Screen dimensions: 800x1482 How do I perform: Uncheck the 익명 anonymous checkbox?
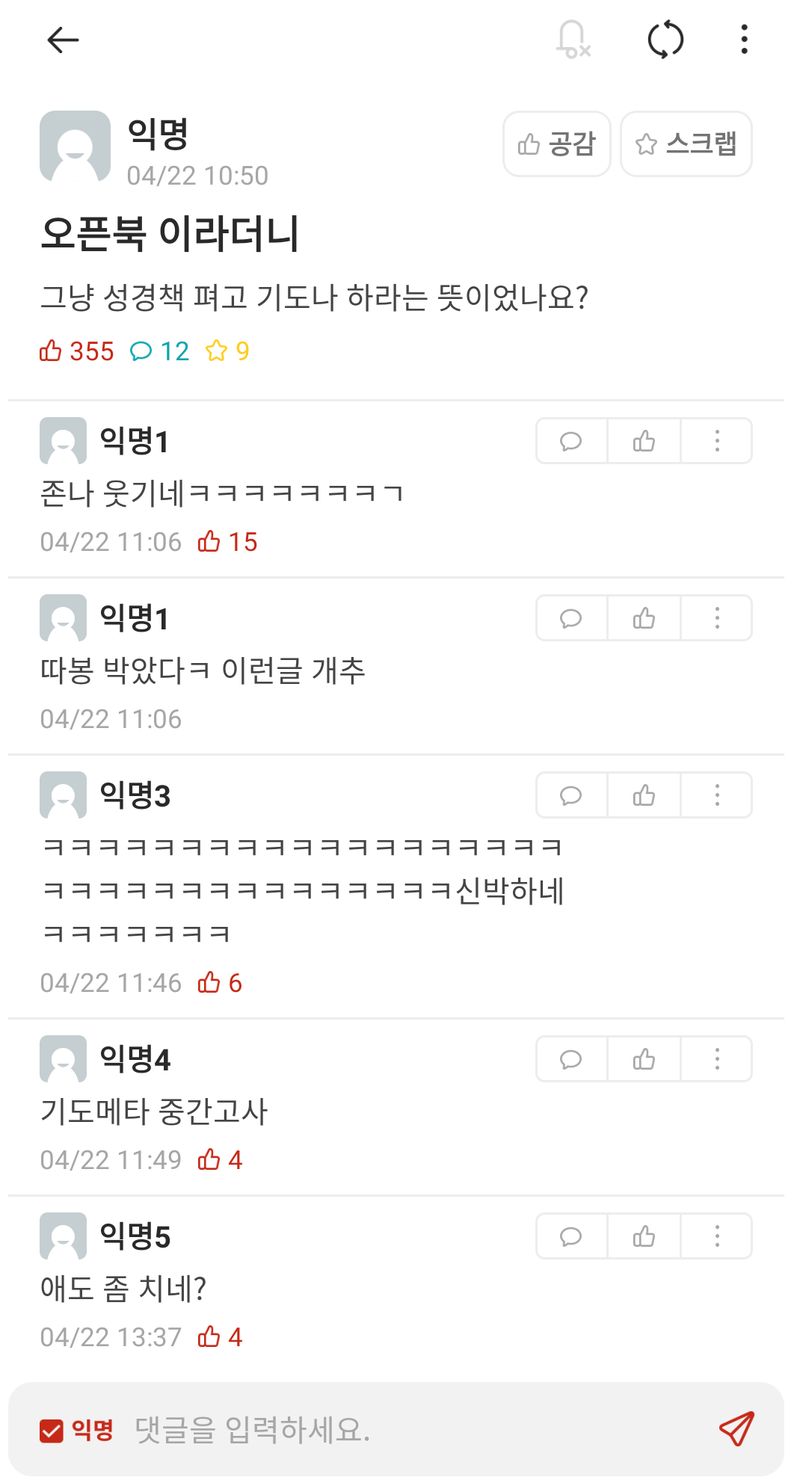coord(51,1431)
